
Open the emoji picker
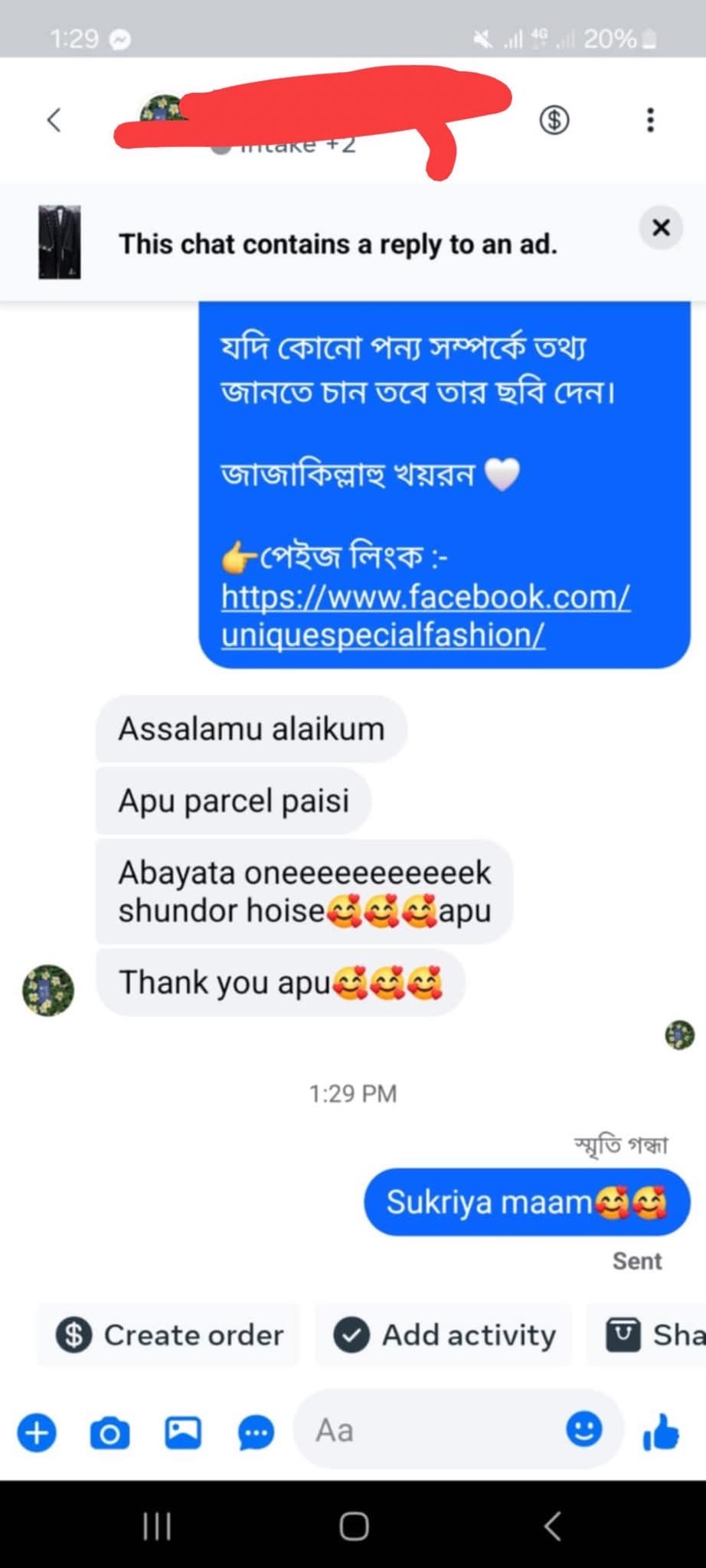pyautogui.click(x=583, y=1429)
